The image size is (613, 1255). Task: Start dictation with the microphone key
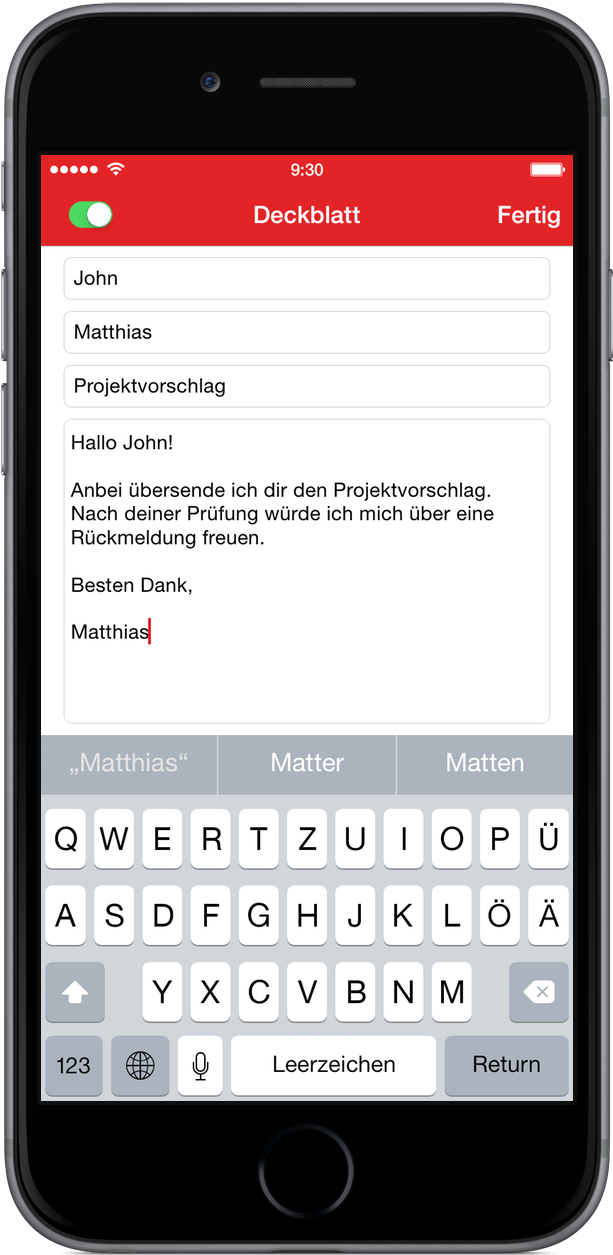click(200, 1065)
